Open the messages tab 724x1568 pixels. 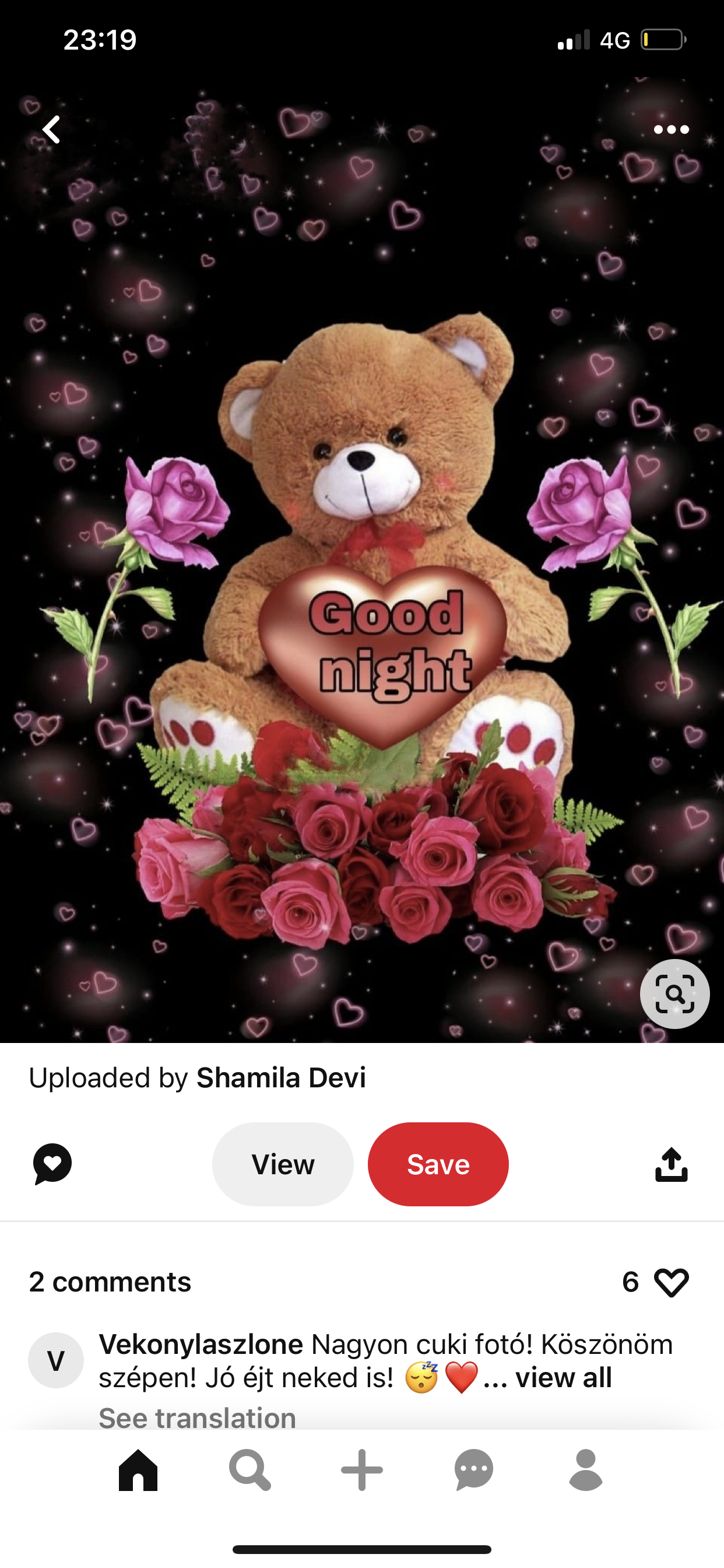(474, 1470)
